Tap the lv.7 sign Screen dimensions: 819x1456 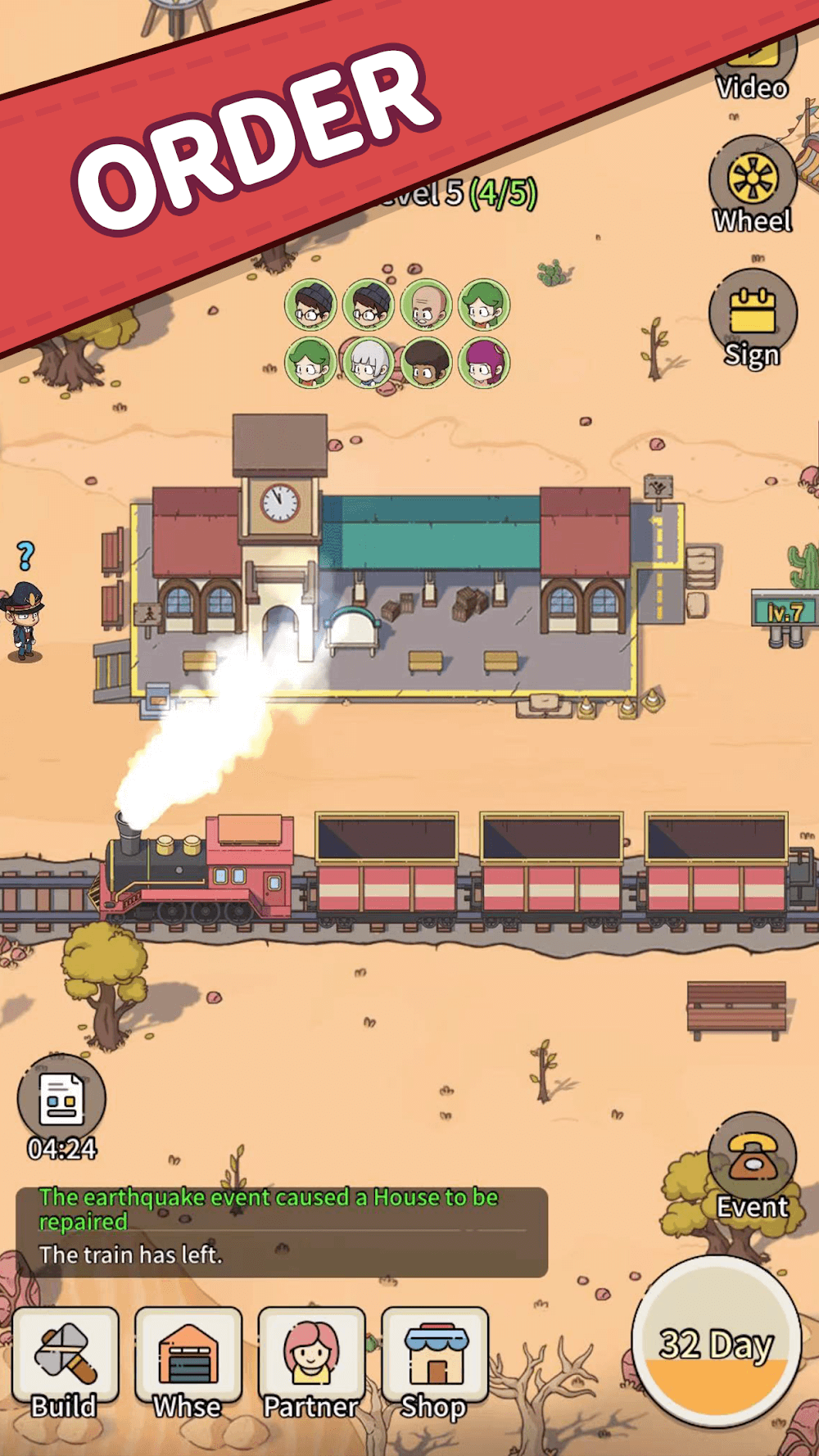(x=785, y=611)
